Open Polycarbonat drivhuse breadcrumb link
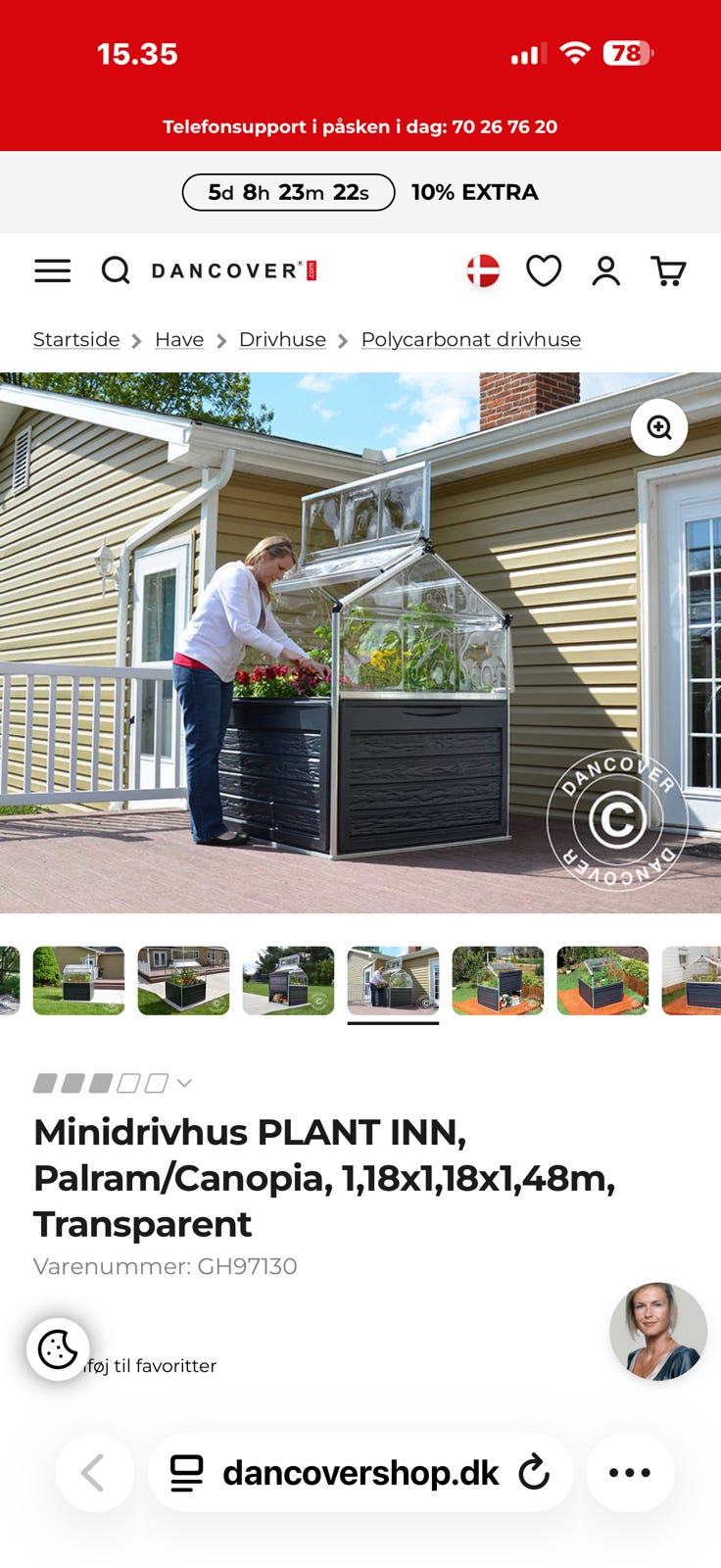Viewport: 721px width, 1568px height. point(471,339)
